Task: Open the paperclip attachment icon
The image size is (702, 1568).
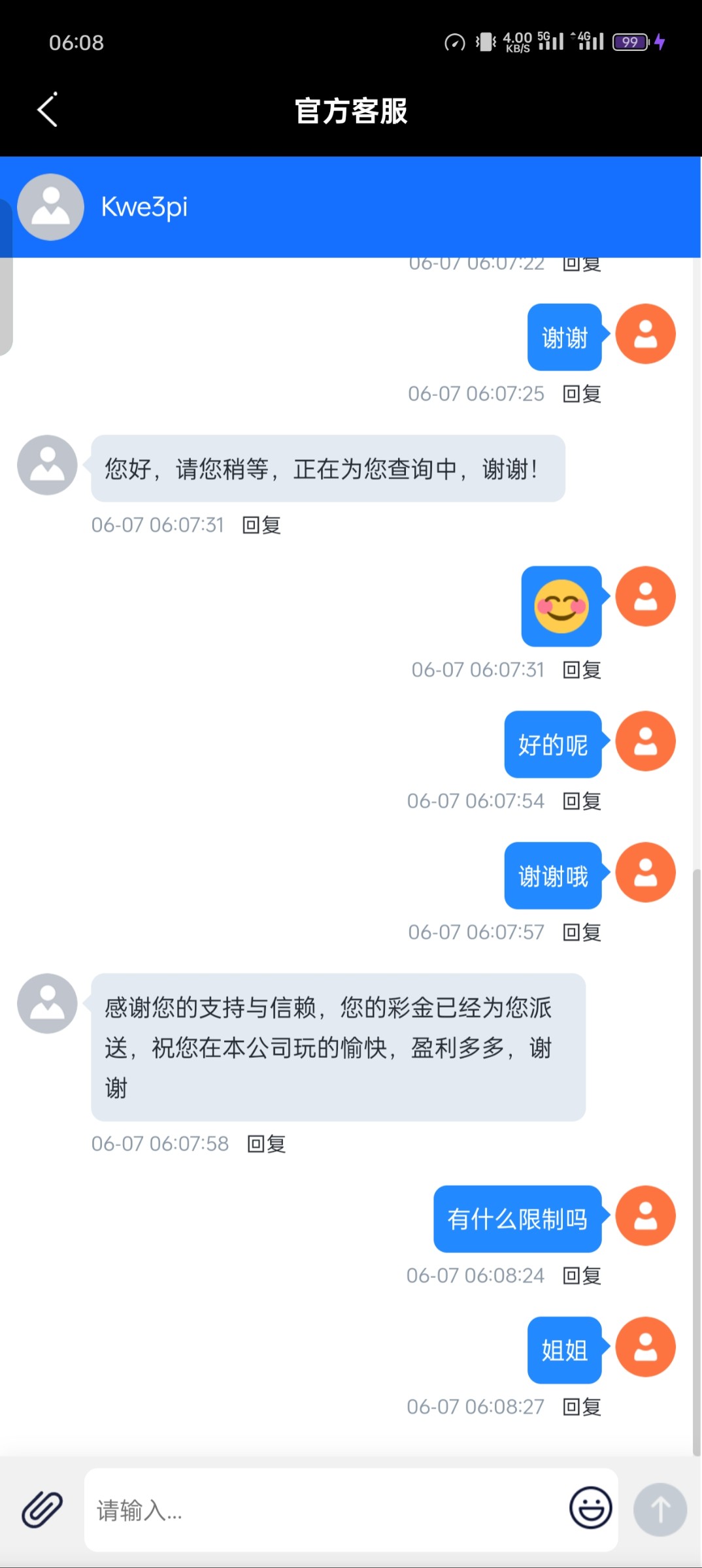Action: click(x=42, y=1509)
